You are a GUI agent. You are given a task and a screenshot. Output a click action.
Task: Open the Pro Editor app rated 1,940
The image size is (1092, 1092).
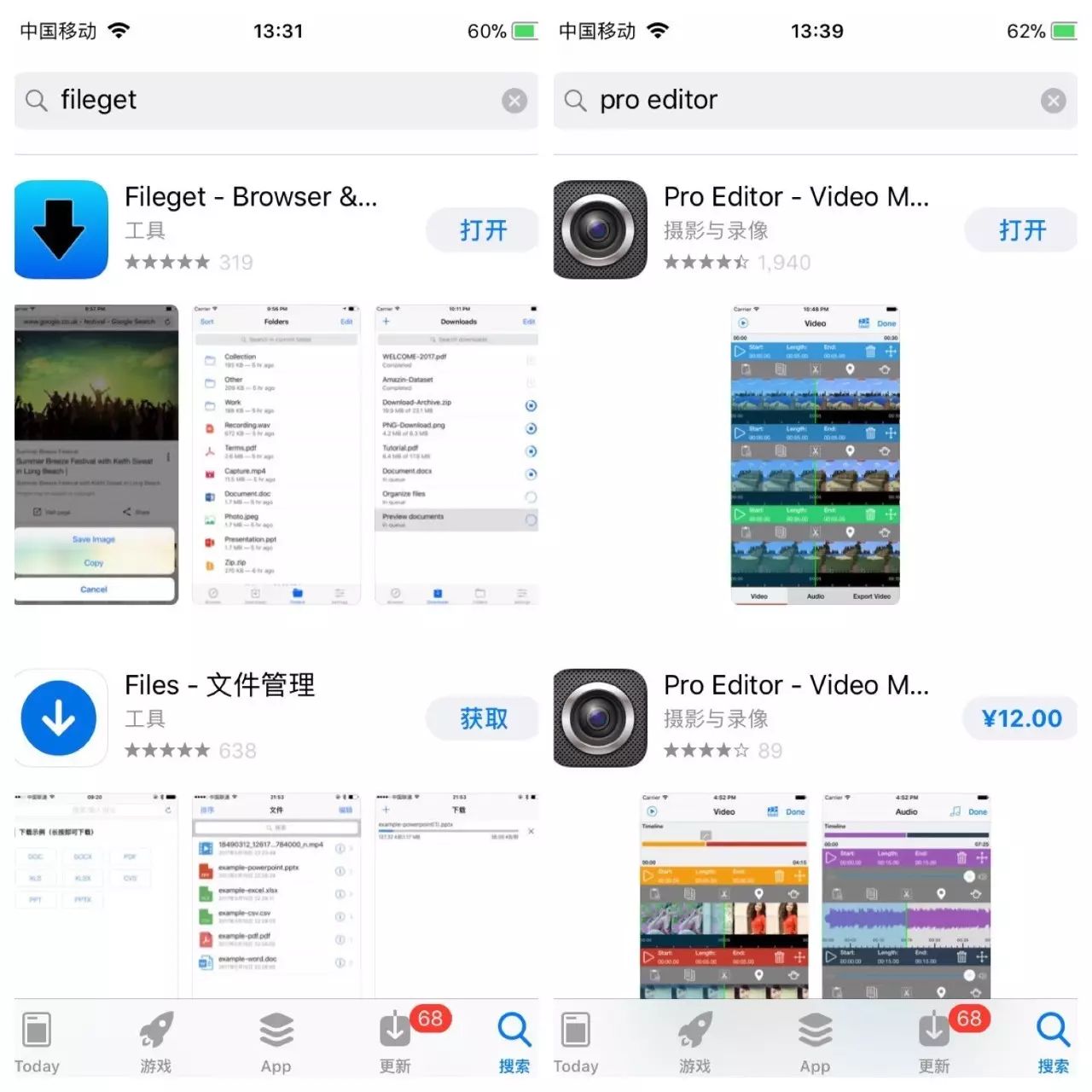[1021, 230]
